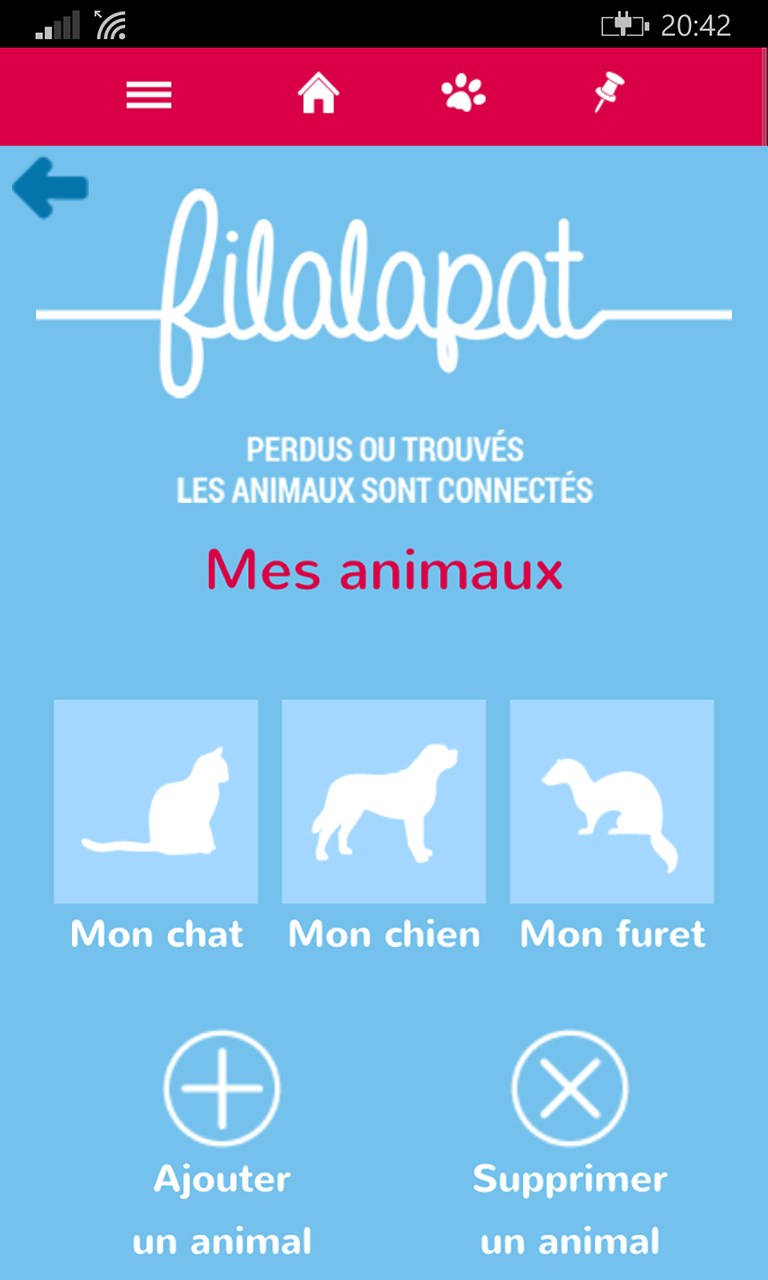Choose the Mon furet tile
This screenshot has height=1280, width=768.
click(612, 802)
